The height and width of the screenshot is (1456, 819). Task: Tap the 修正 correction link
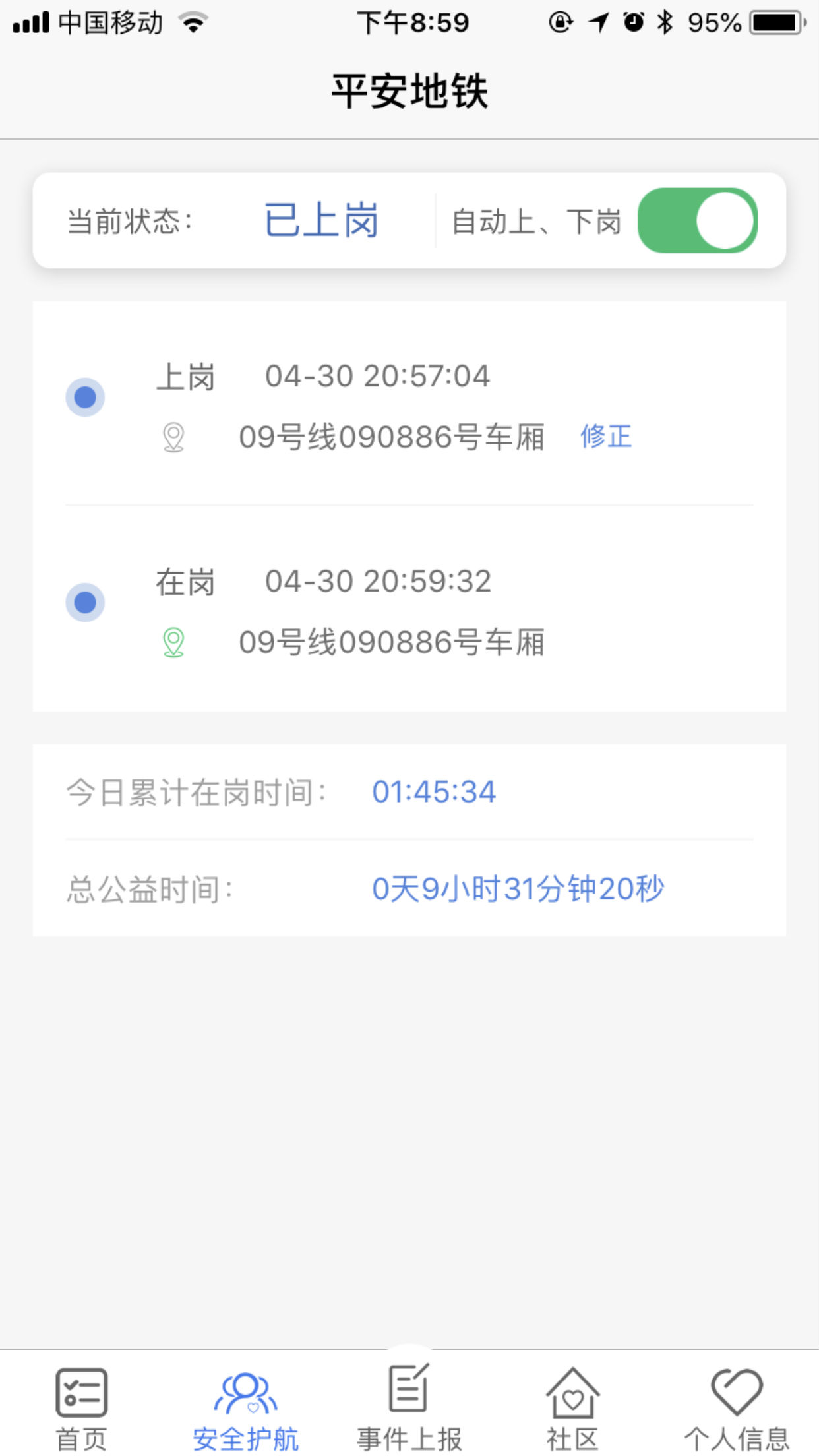[x=605, y=436]
